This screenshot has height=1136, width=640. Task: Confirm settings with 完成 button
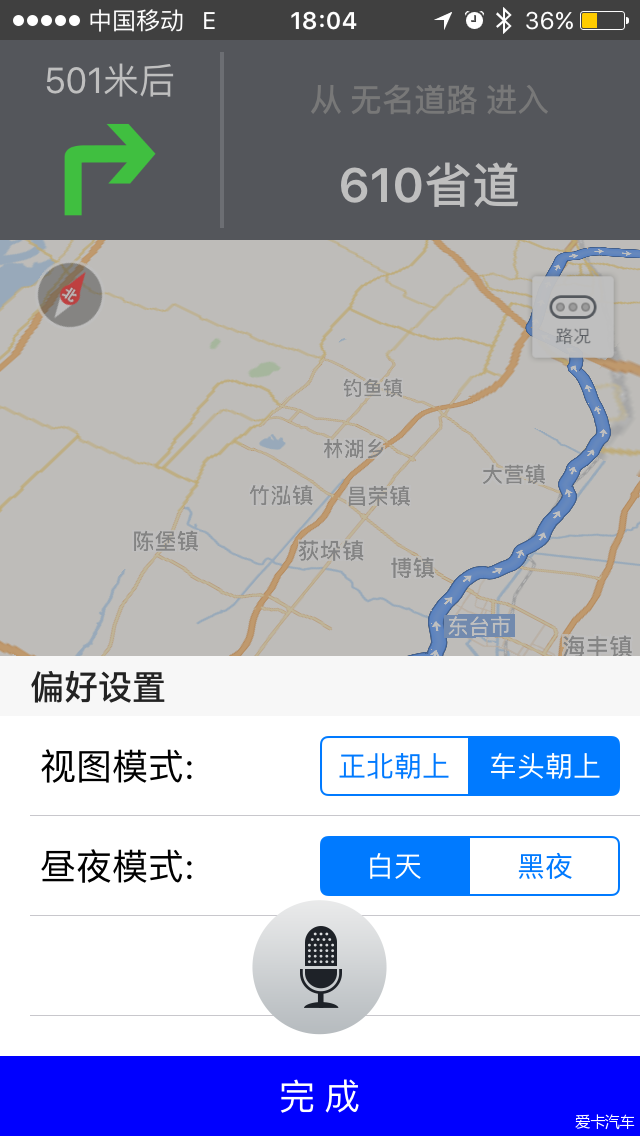point(320,1096)
